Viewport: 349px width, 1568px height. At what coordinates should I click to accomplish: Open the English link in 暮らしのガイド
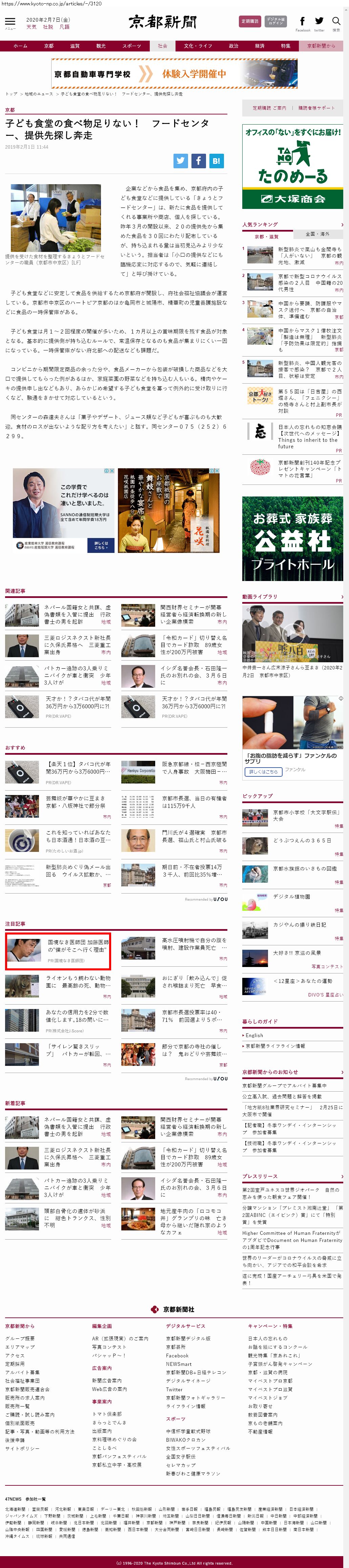coord(254,1035)
